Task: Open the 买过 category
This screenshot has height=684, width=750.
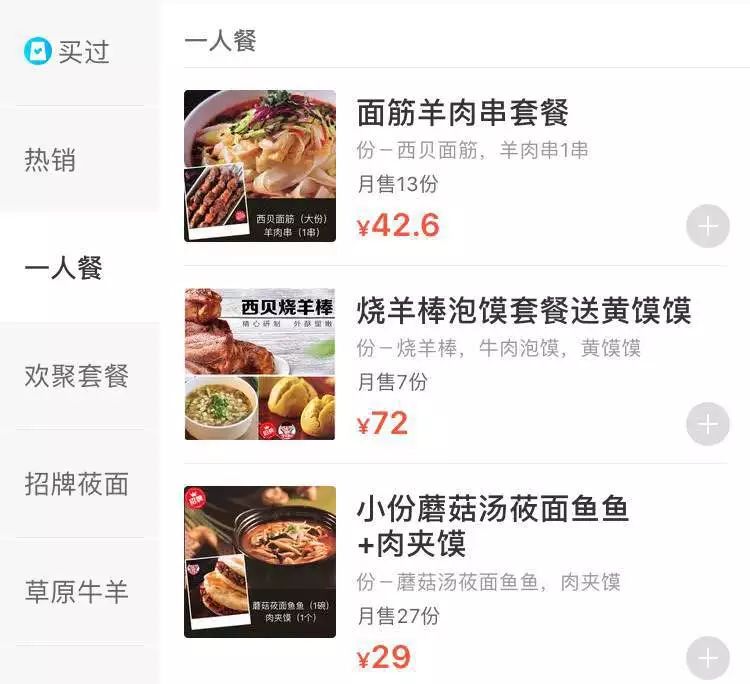Action: click(68, 52)
